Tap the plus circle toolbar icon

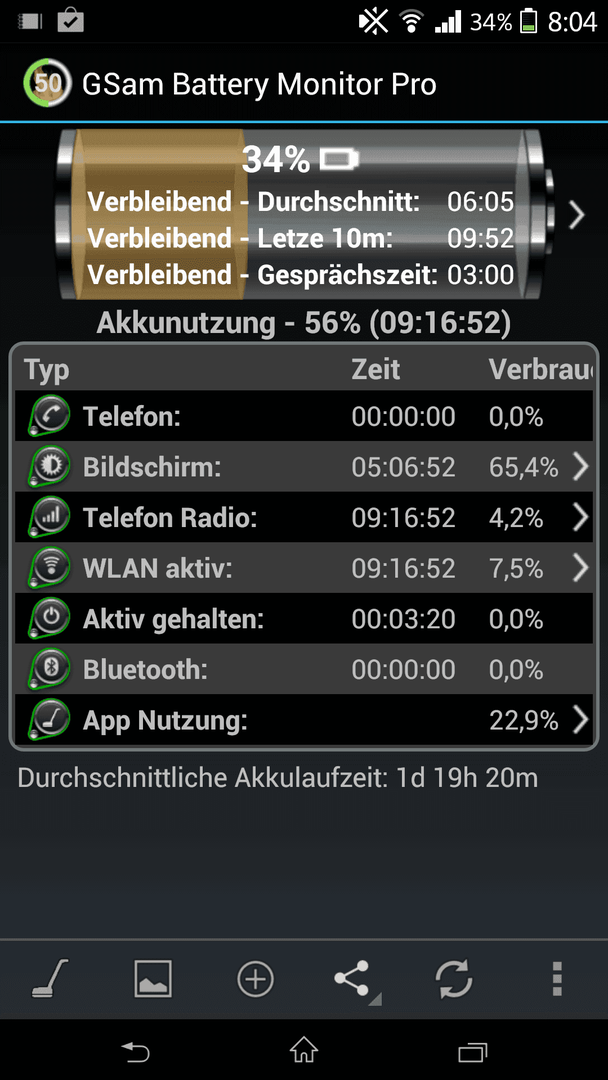(x=255, y=979)
